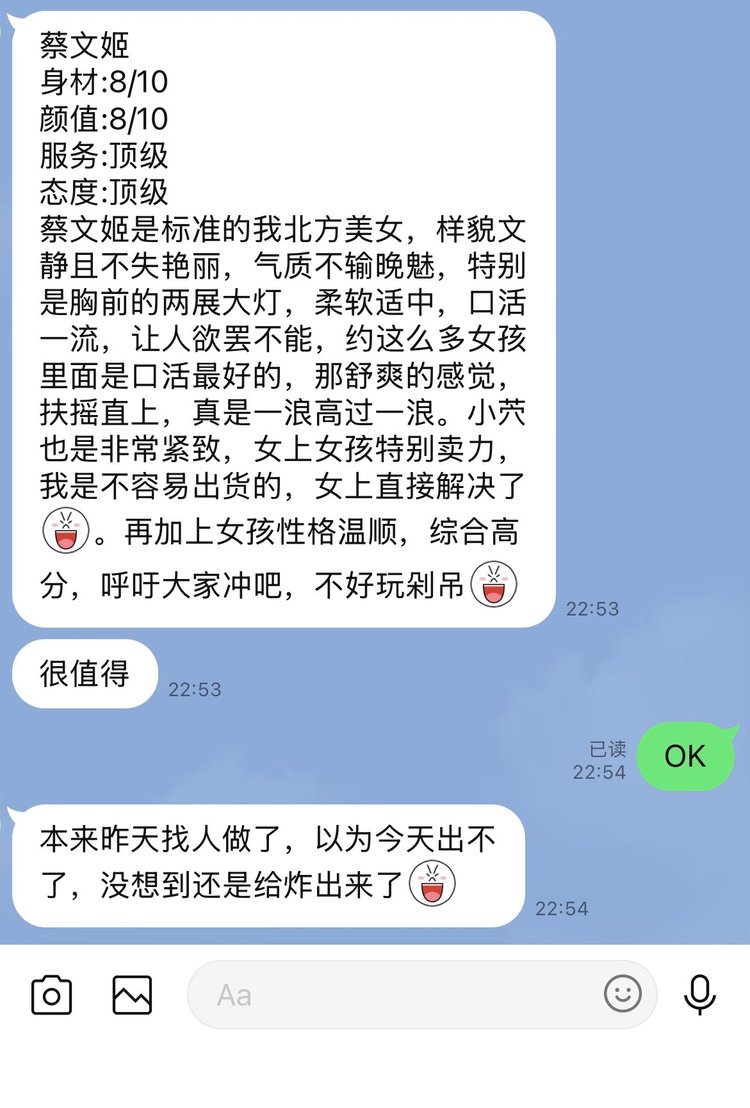The height and width of the screenshot is (1108, 750).
Task: Open the emoji sticker picker
Action: [x=623, y=994]
